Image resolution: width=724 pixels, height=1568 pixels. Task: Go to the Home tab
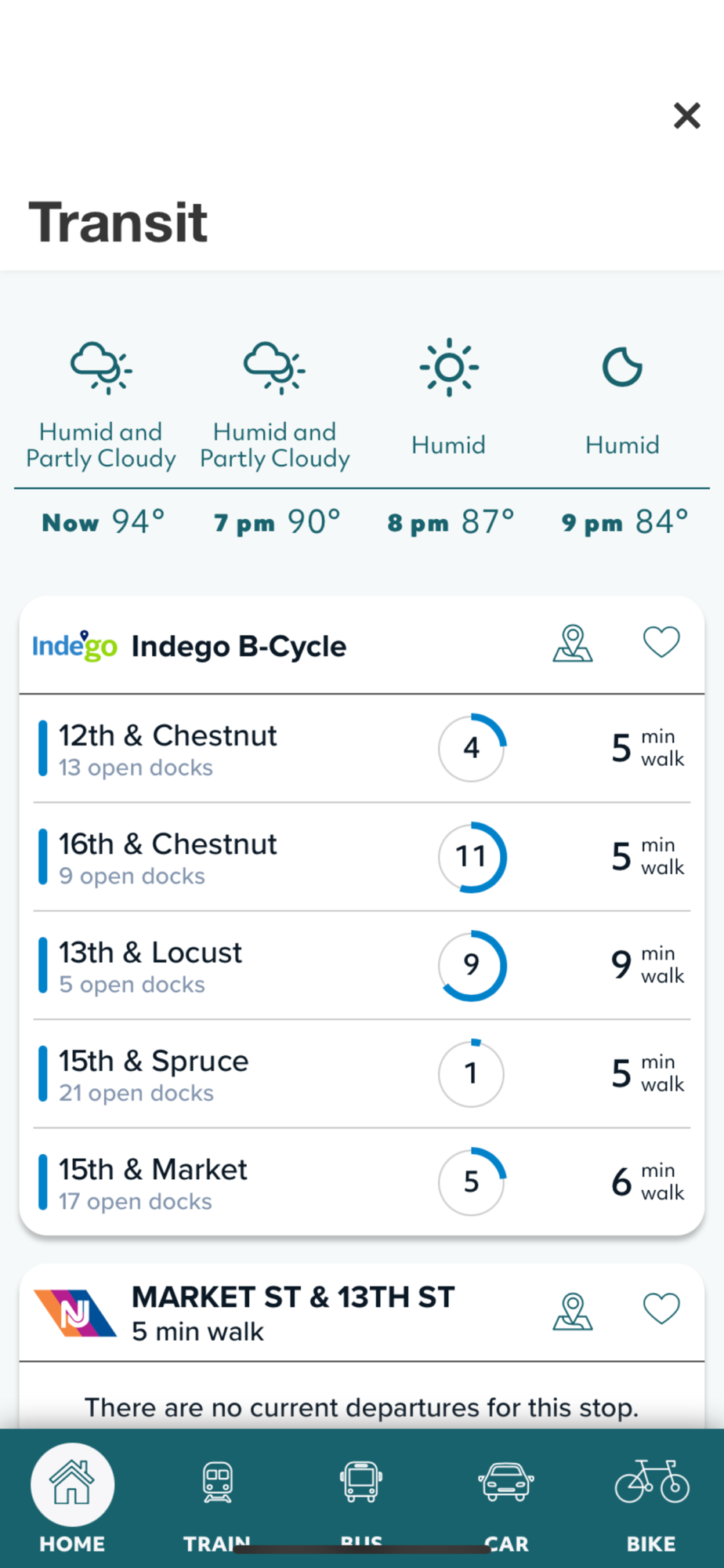click(72, 1499)
